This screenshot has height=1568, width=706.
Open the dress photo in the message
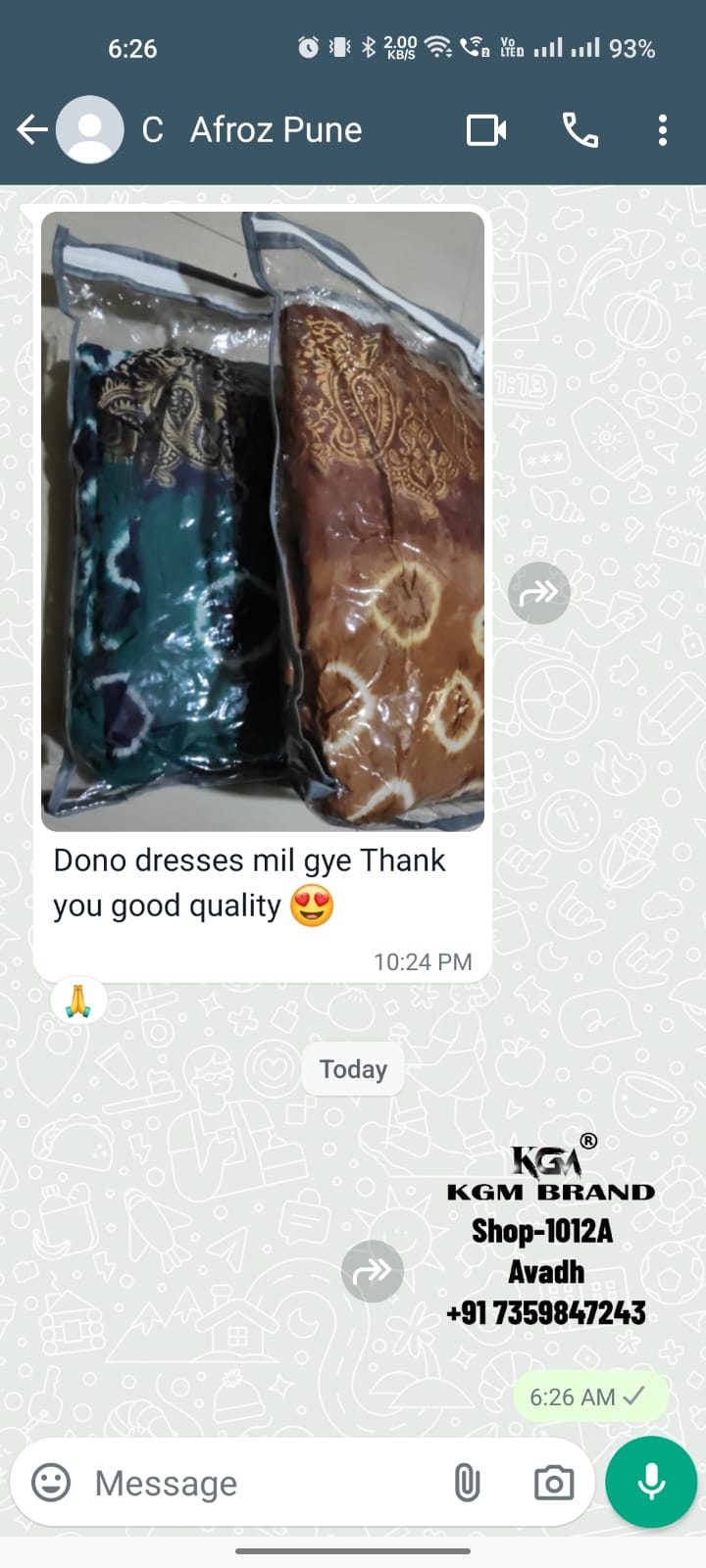click(263, 521)
